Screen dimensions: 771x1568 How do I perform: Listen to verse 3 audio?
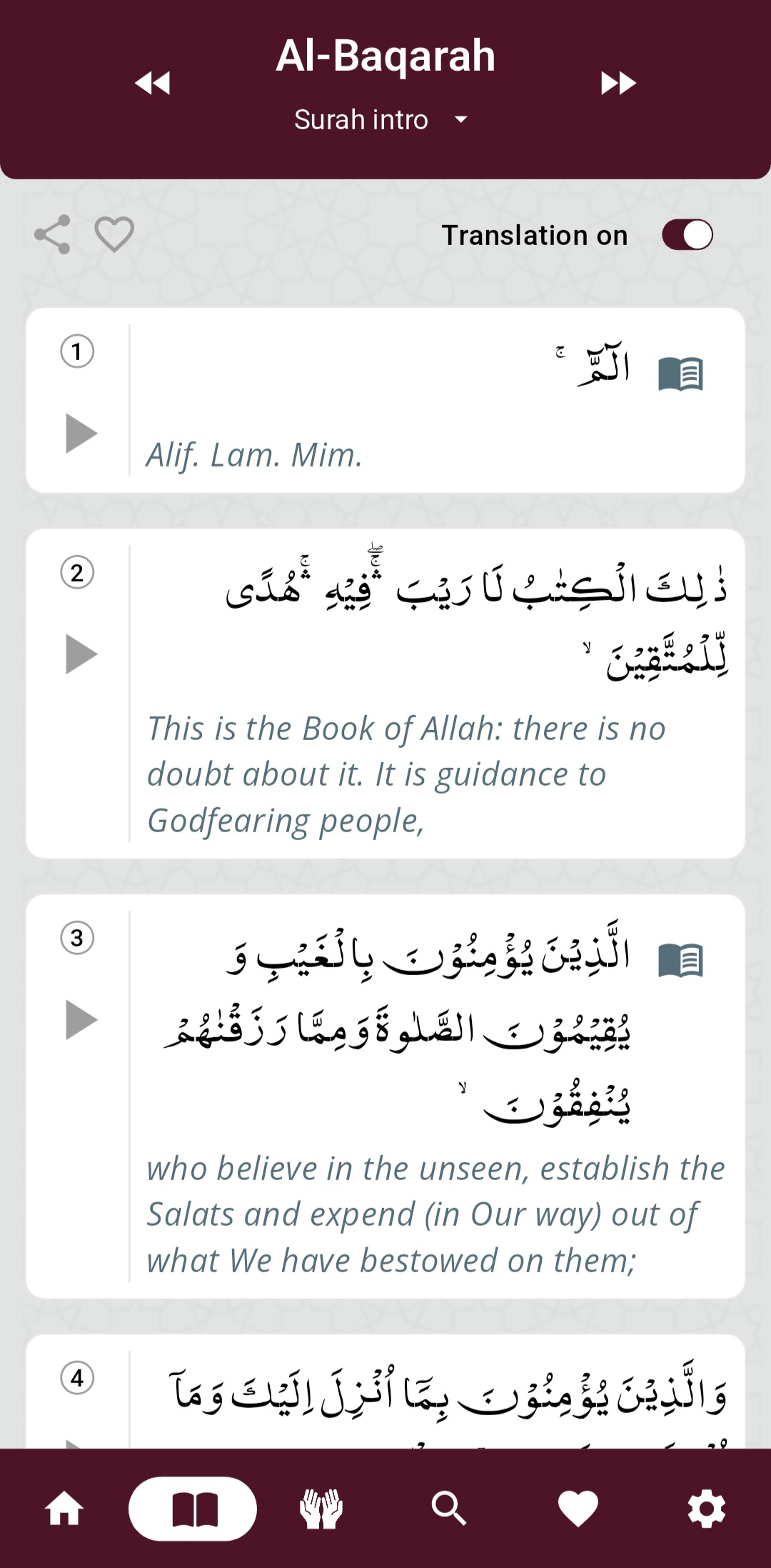click(81, 1019)
